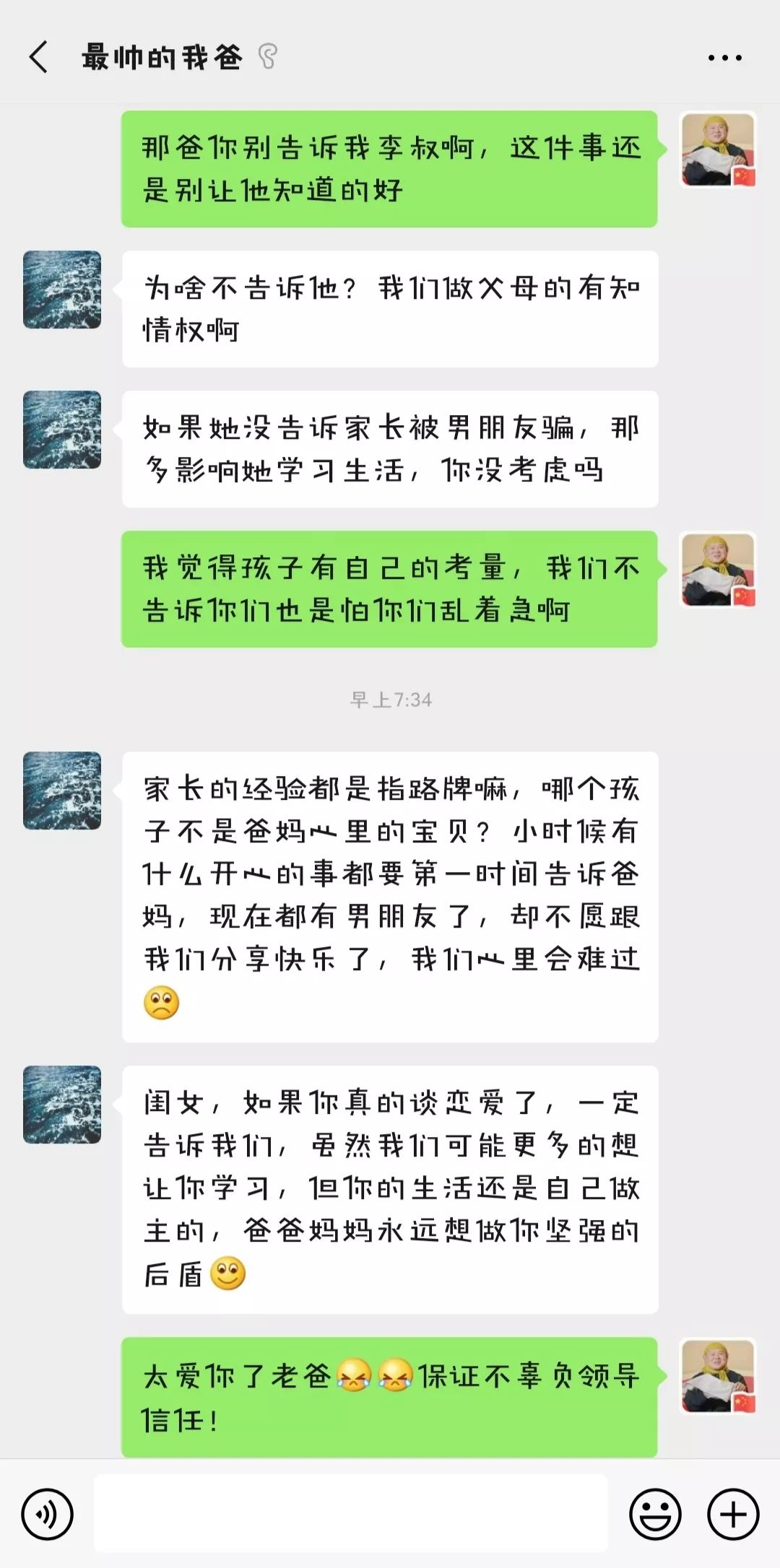Open the timestamp 早上7:34 area

[390, 697]
